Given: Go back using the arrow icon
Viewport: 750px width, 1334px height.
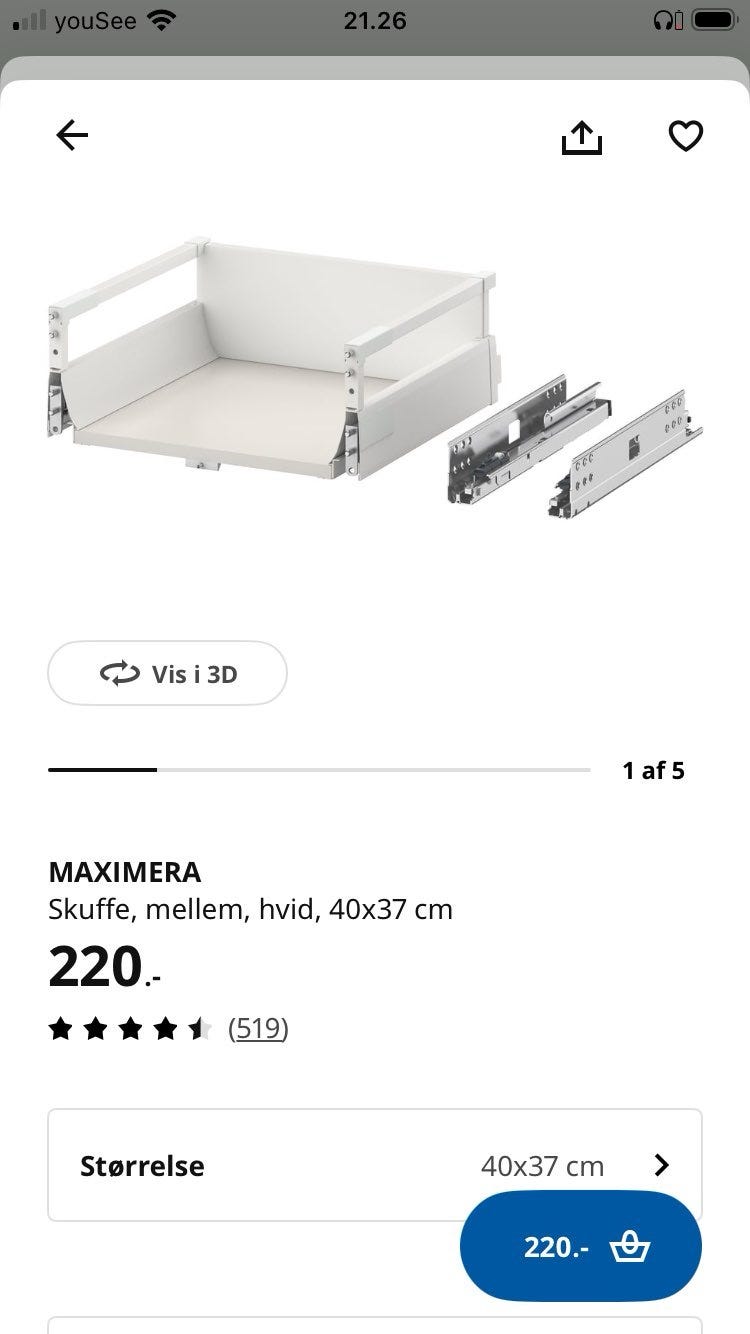Looking at the screenshot, I should [x=72, y=135].
